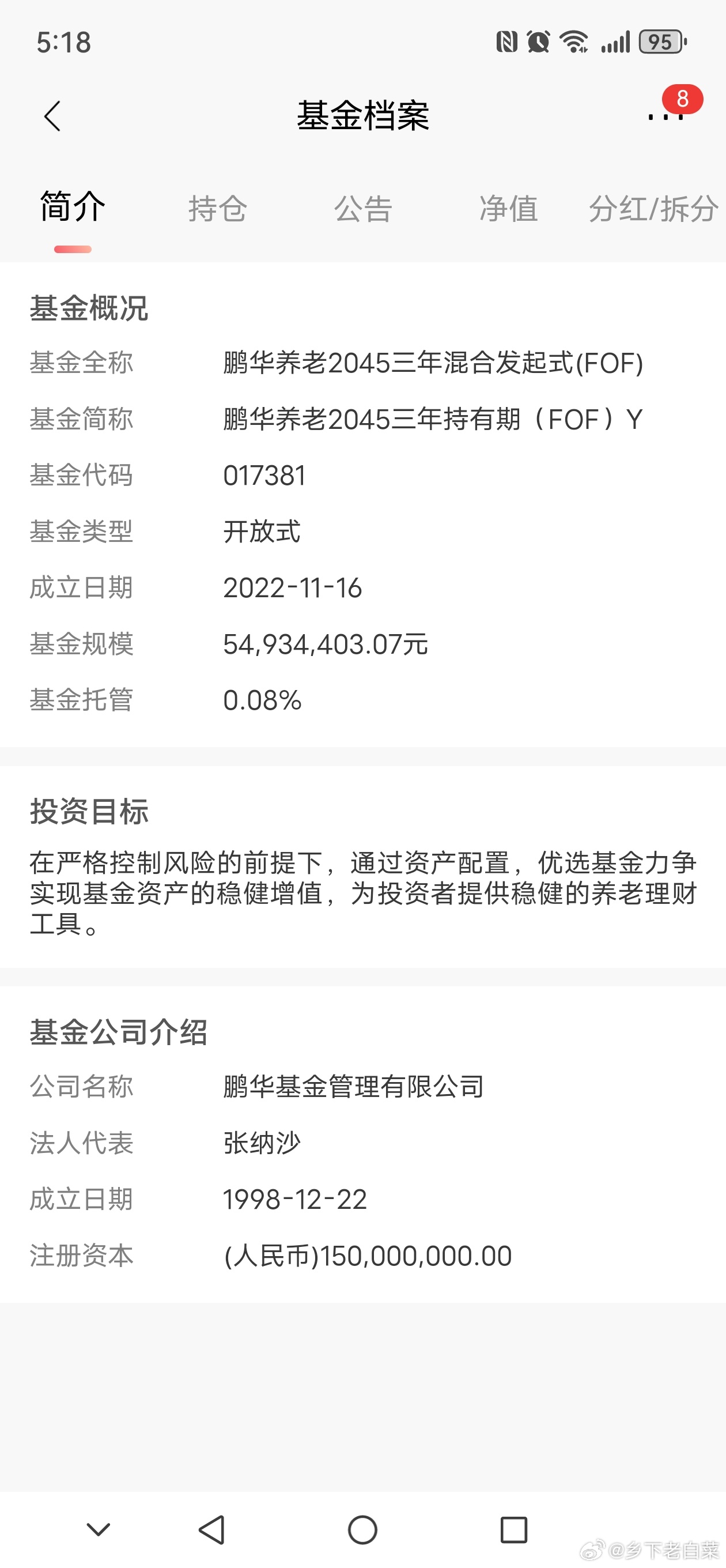The image size is (726, 1568).
Task: Select the 简介 tab
Action: (x=73, y=207)
